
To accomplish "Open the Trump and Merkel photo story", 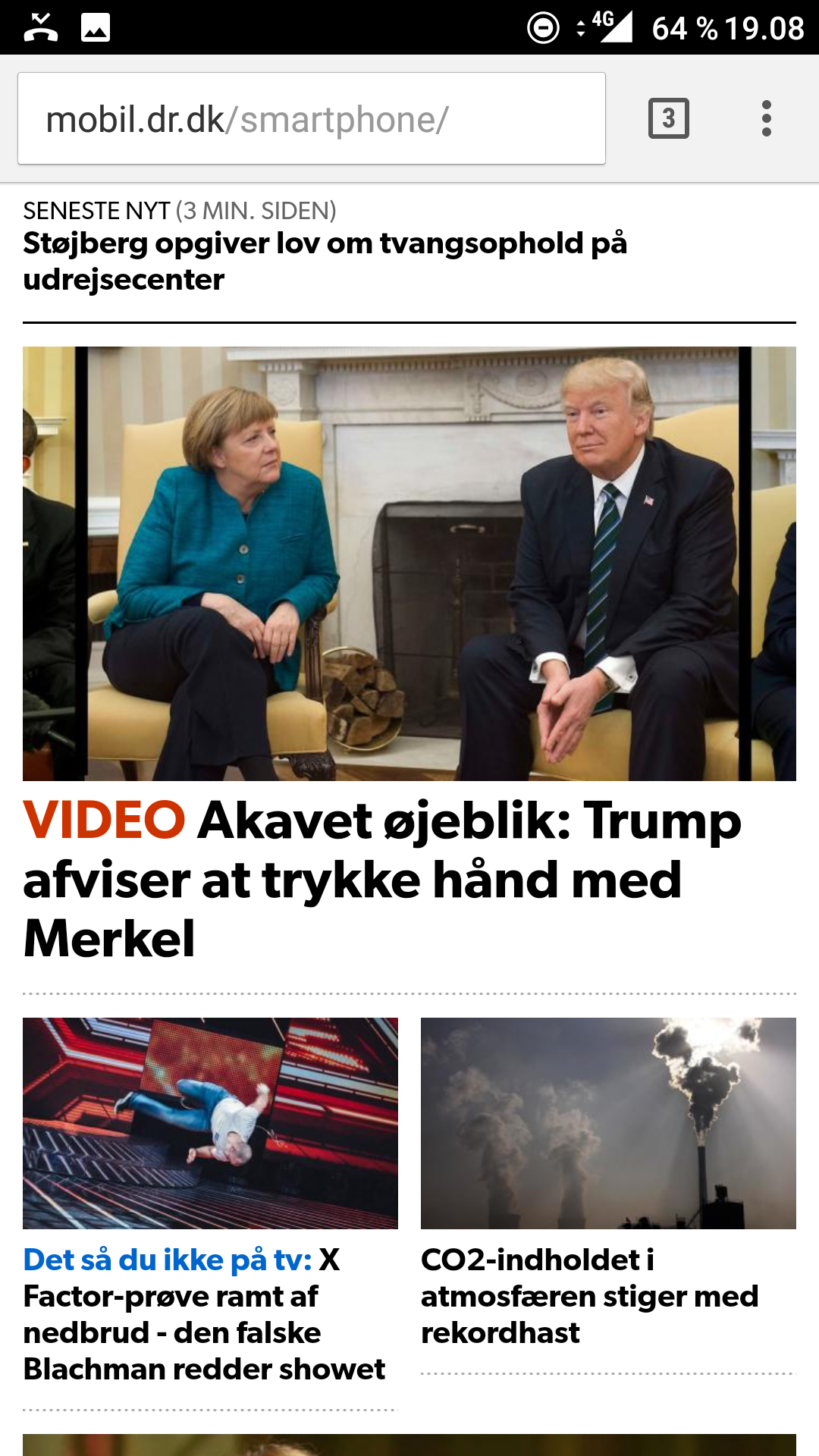I will (409, 563).
